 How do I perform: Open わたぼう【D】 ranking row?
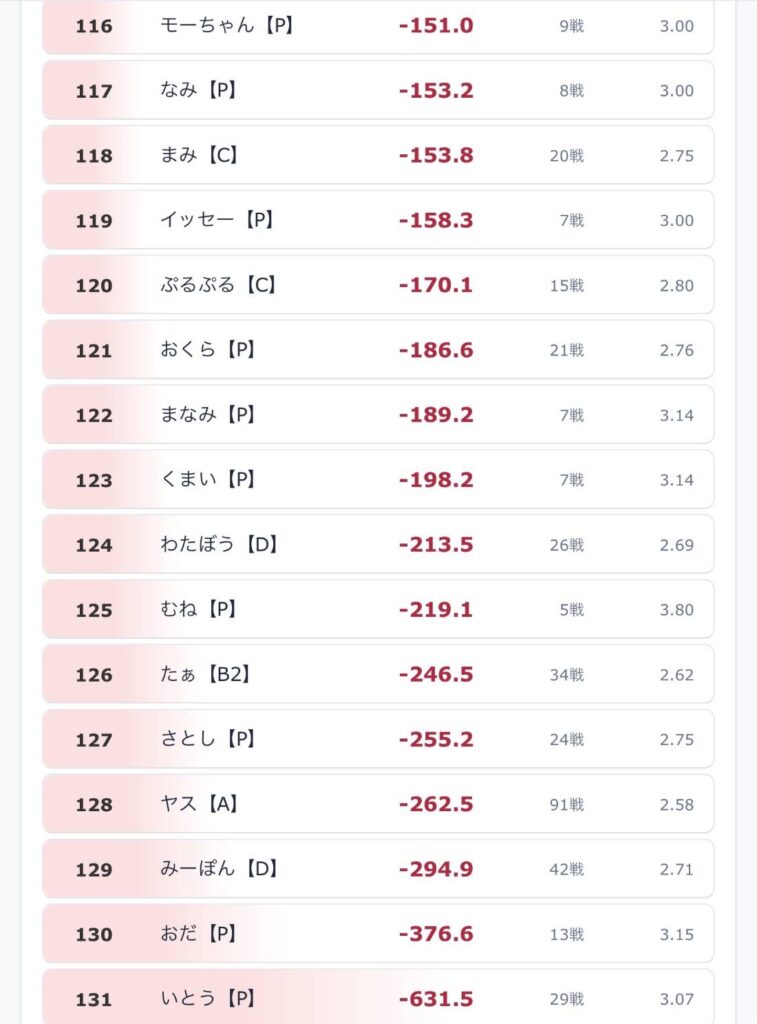pos(378,544)
